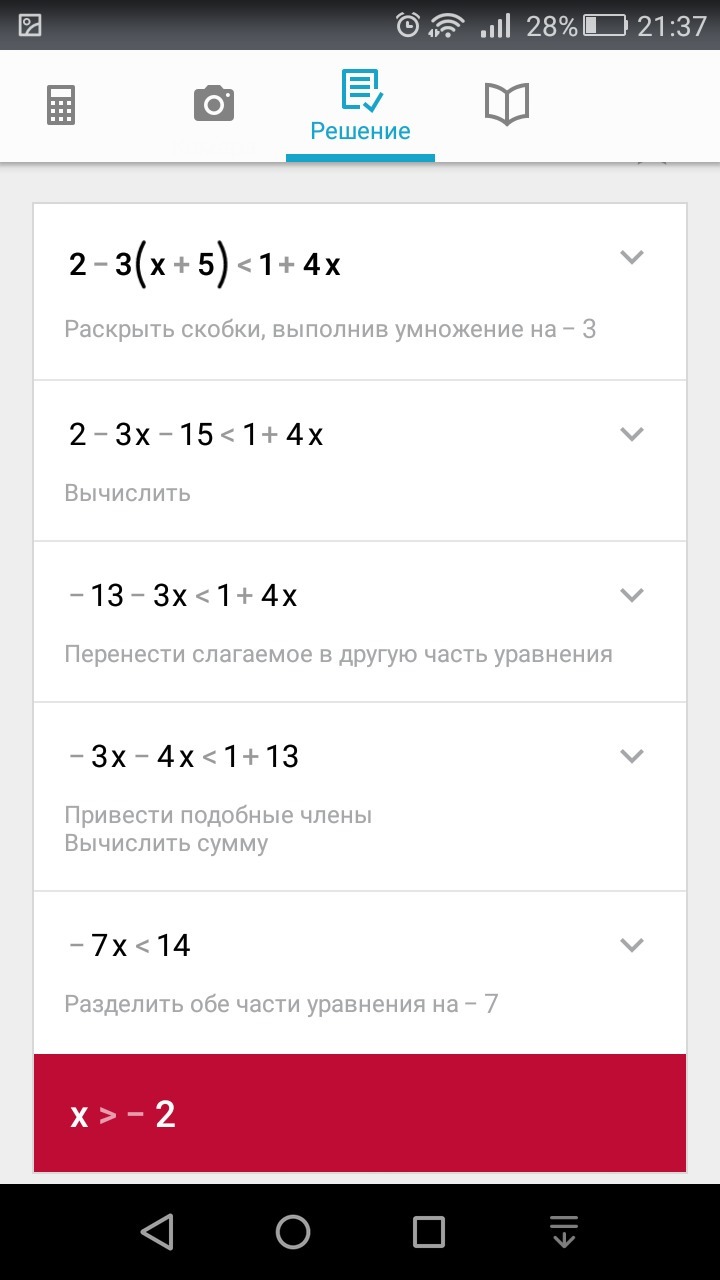Image resolution: width=720 pixels, height=1280 pixels.
Task: Open recent apps overview
Action: coord(429,1232)
